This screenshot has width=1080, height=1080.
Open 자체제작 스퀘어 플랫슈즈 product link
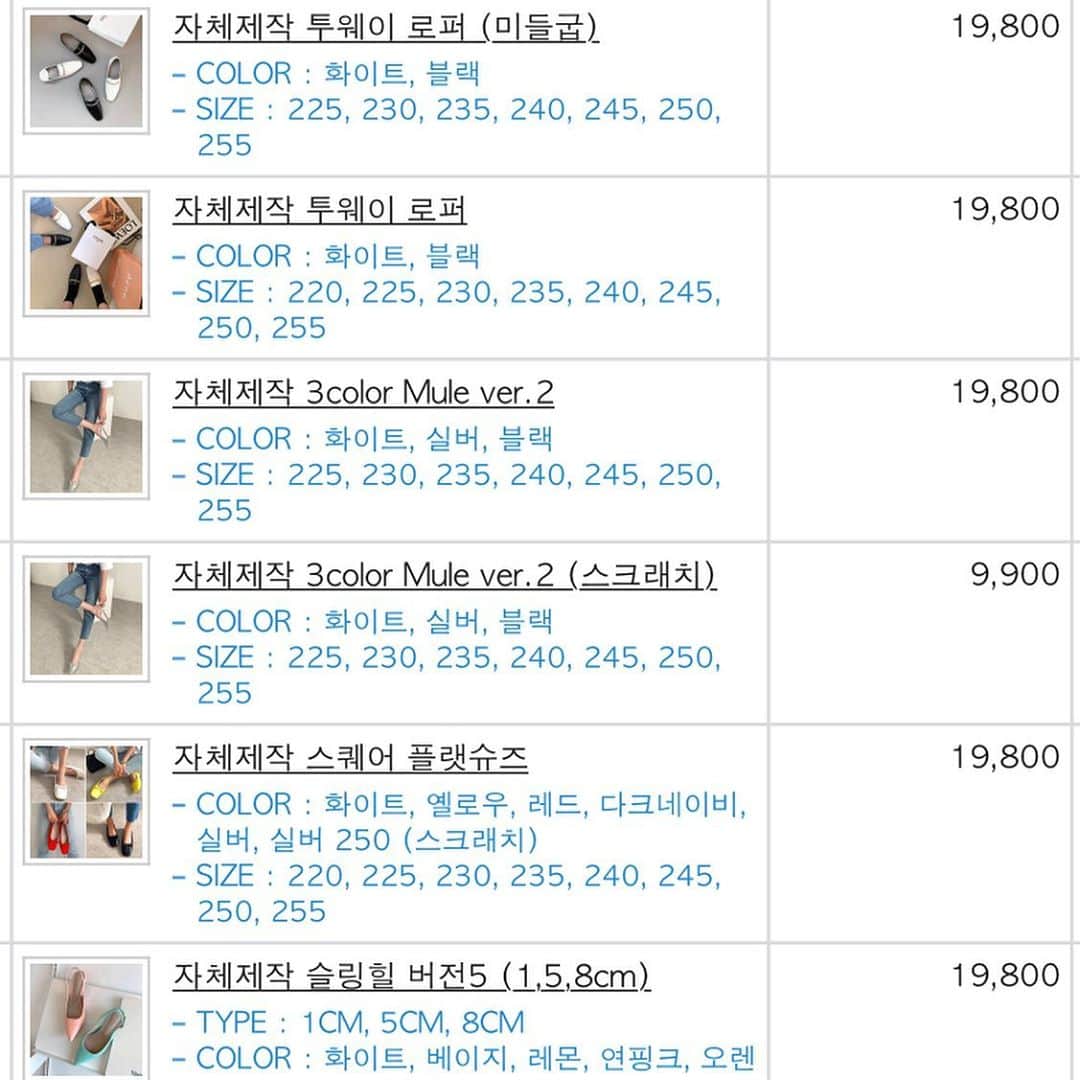350,758
